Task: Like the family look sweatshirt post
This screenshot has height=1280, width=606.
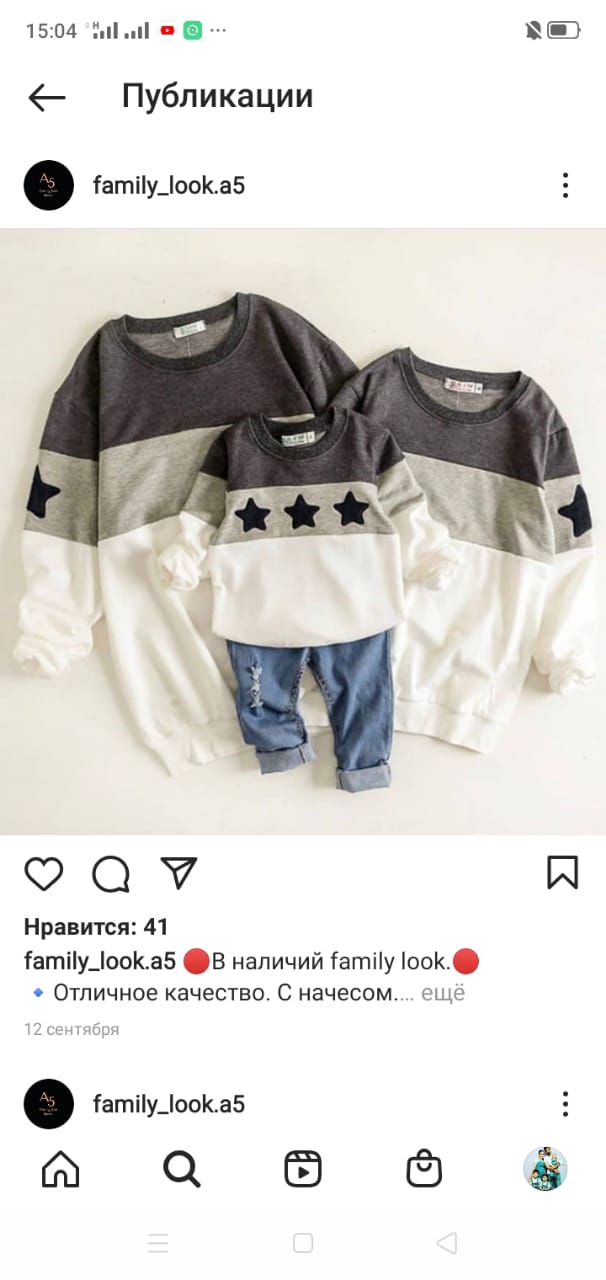Action: [x=44, y=874]
